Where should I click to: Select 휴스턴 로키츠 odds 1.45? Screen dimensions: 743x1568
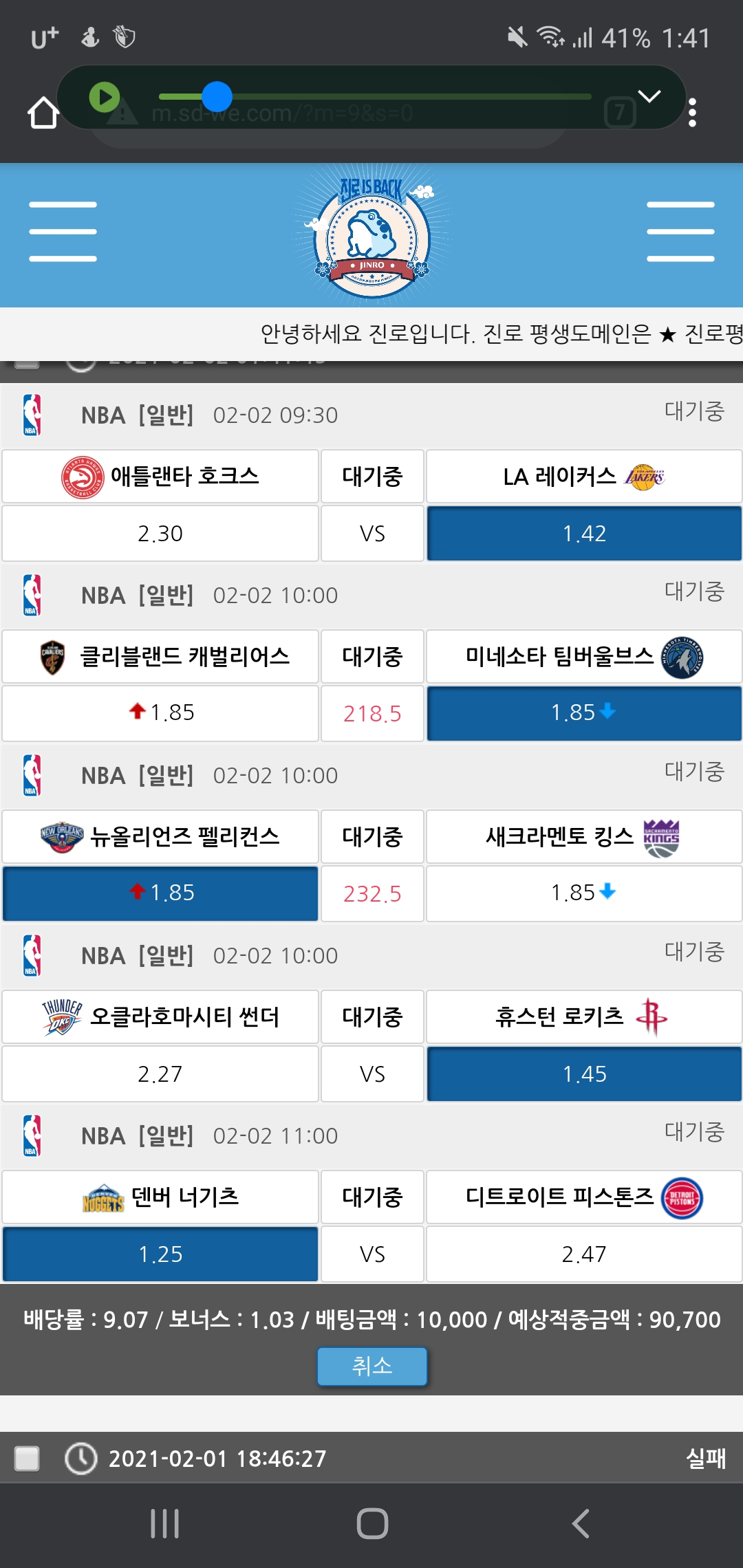[x=584, y=1074]
